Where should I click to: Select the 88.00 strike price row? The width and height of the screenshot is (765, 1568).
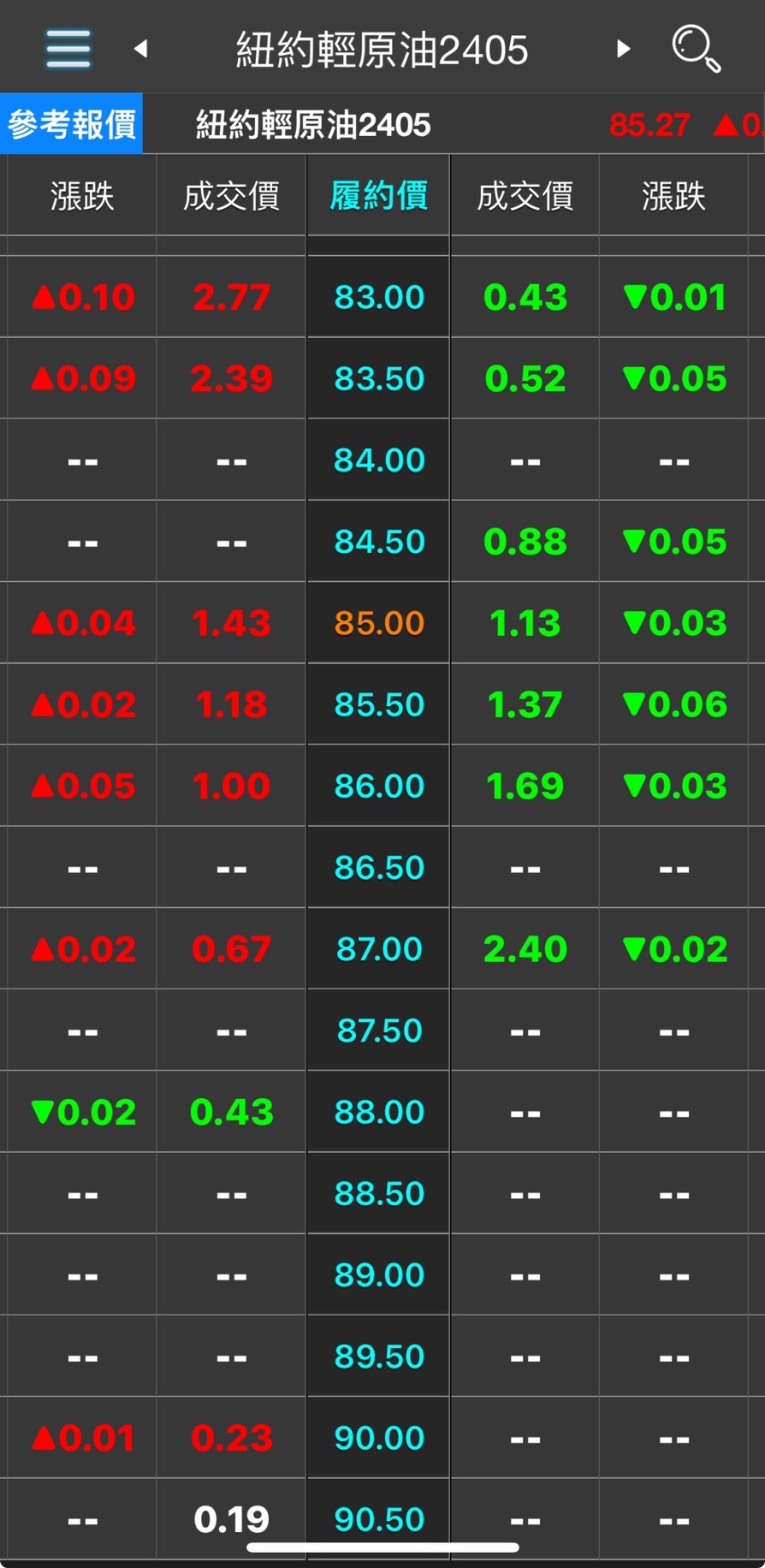382,1112
